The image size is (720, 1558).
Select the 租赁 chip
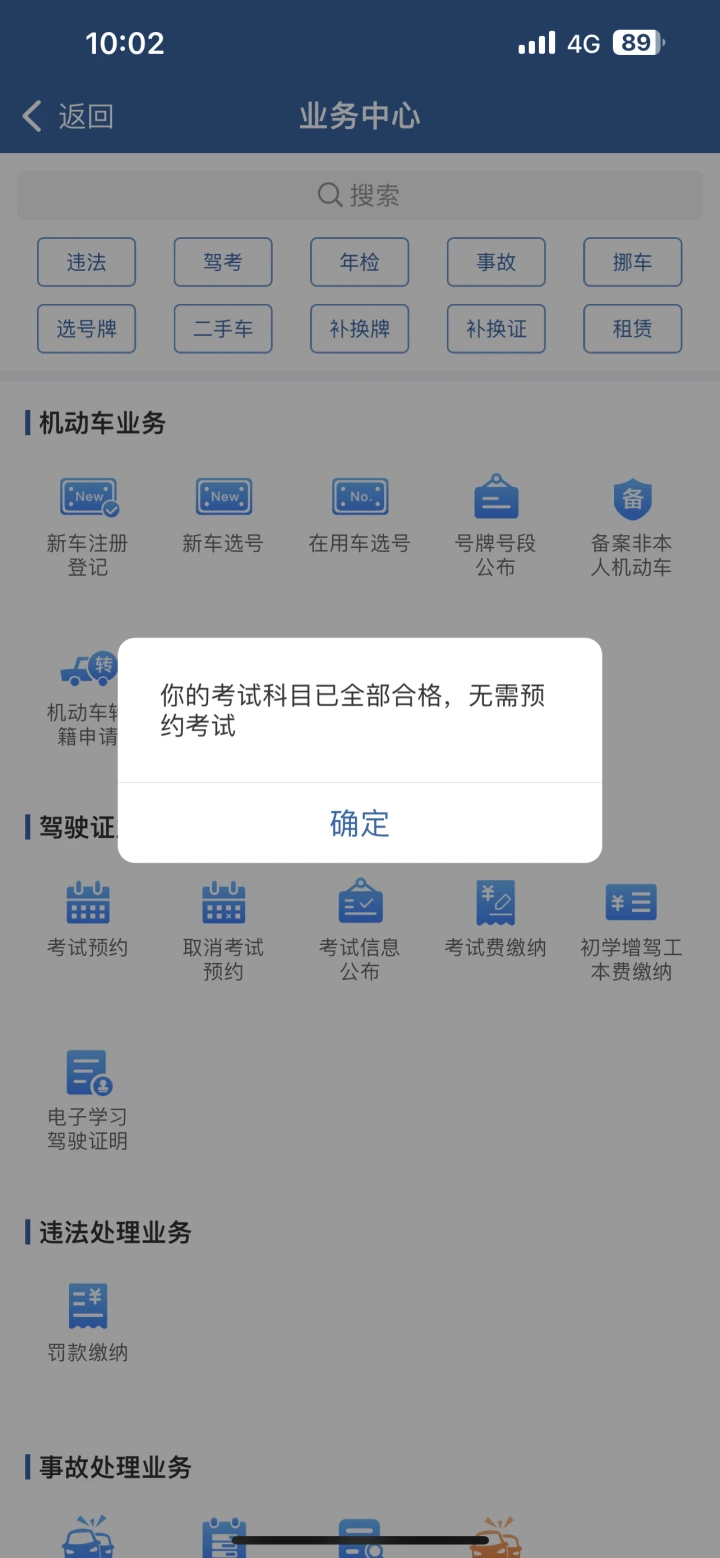[x=632, y=329]
